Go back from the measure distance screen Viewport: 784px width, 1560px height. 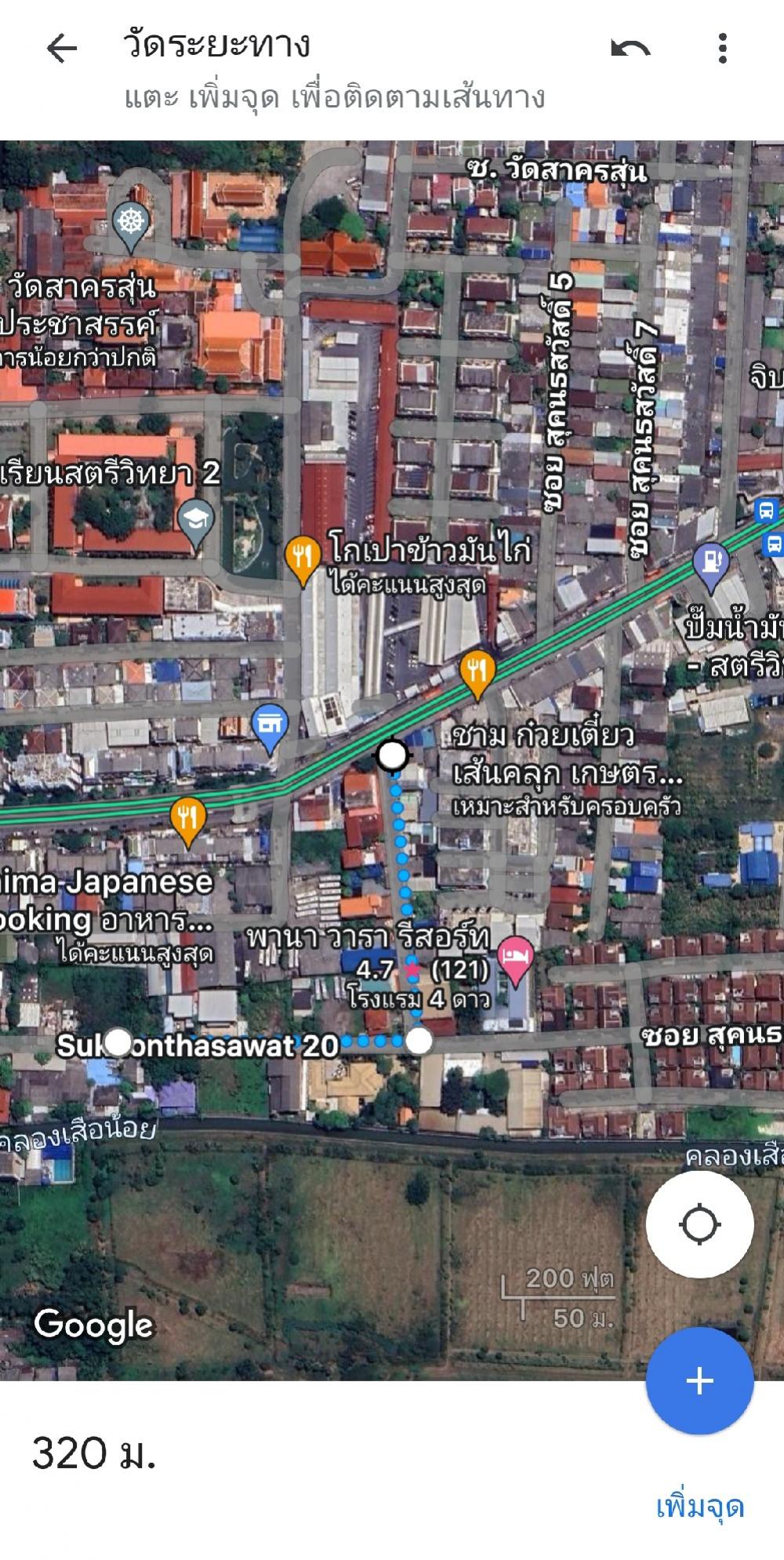[x=62, y=49]
